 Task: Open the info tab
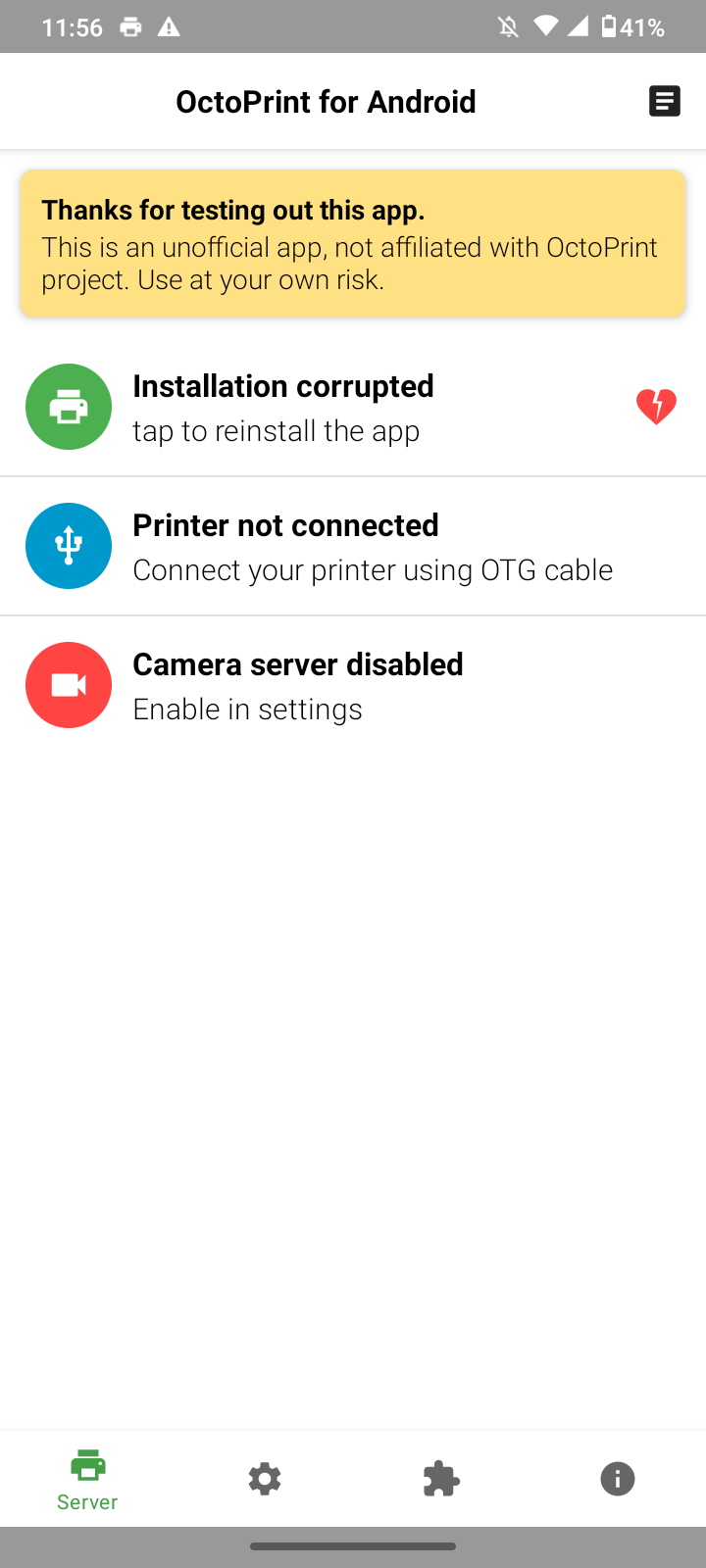618,1479
